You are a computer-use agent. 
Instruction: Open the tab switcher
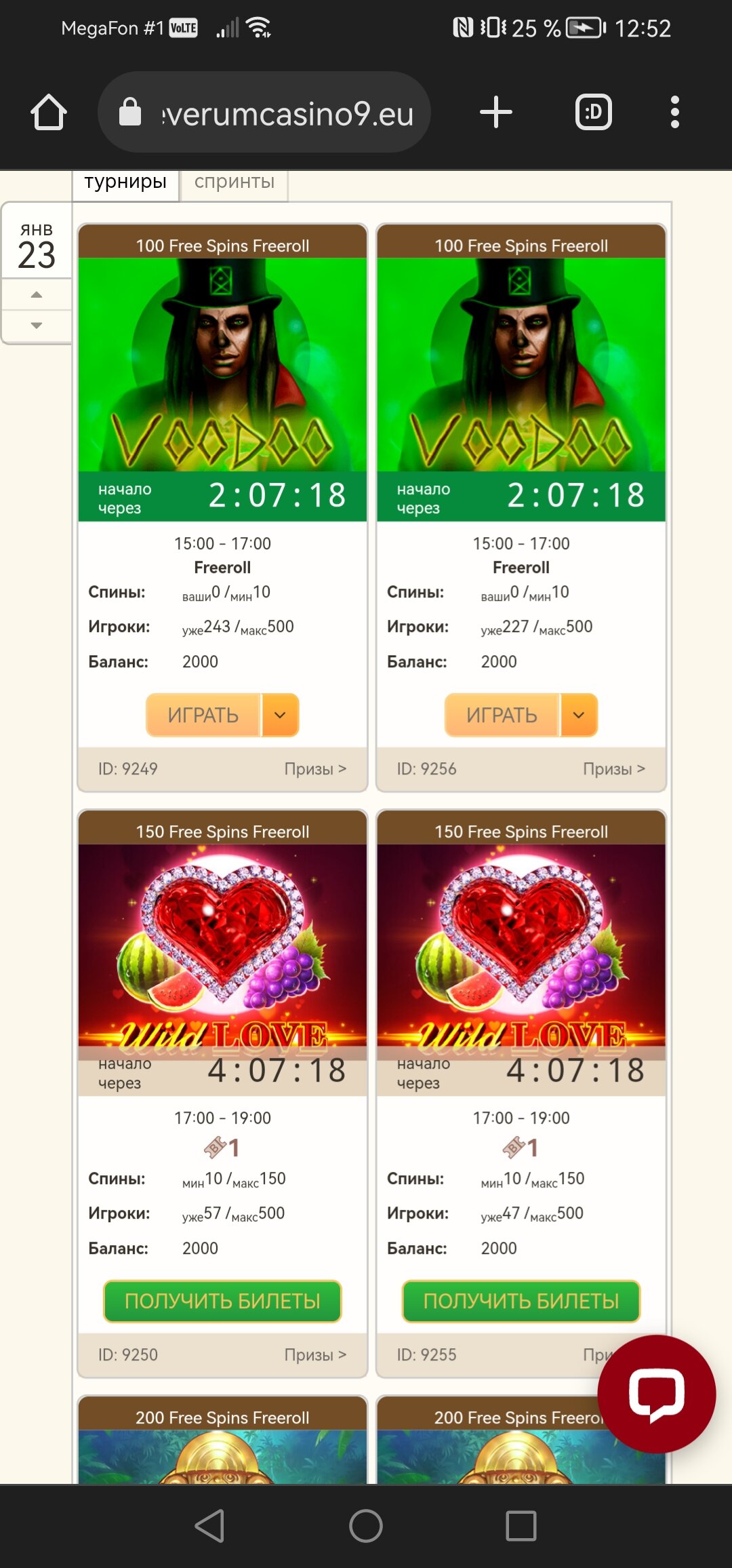pyautogui.click(x=593, y=112)
